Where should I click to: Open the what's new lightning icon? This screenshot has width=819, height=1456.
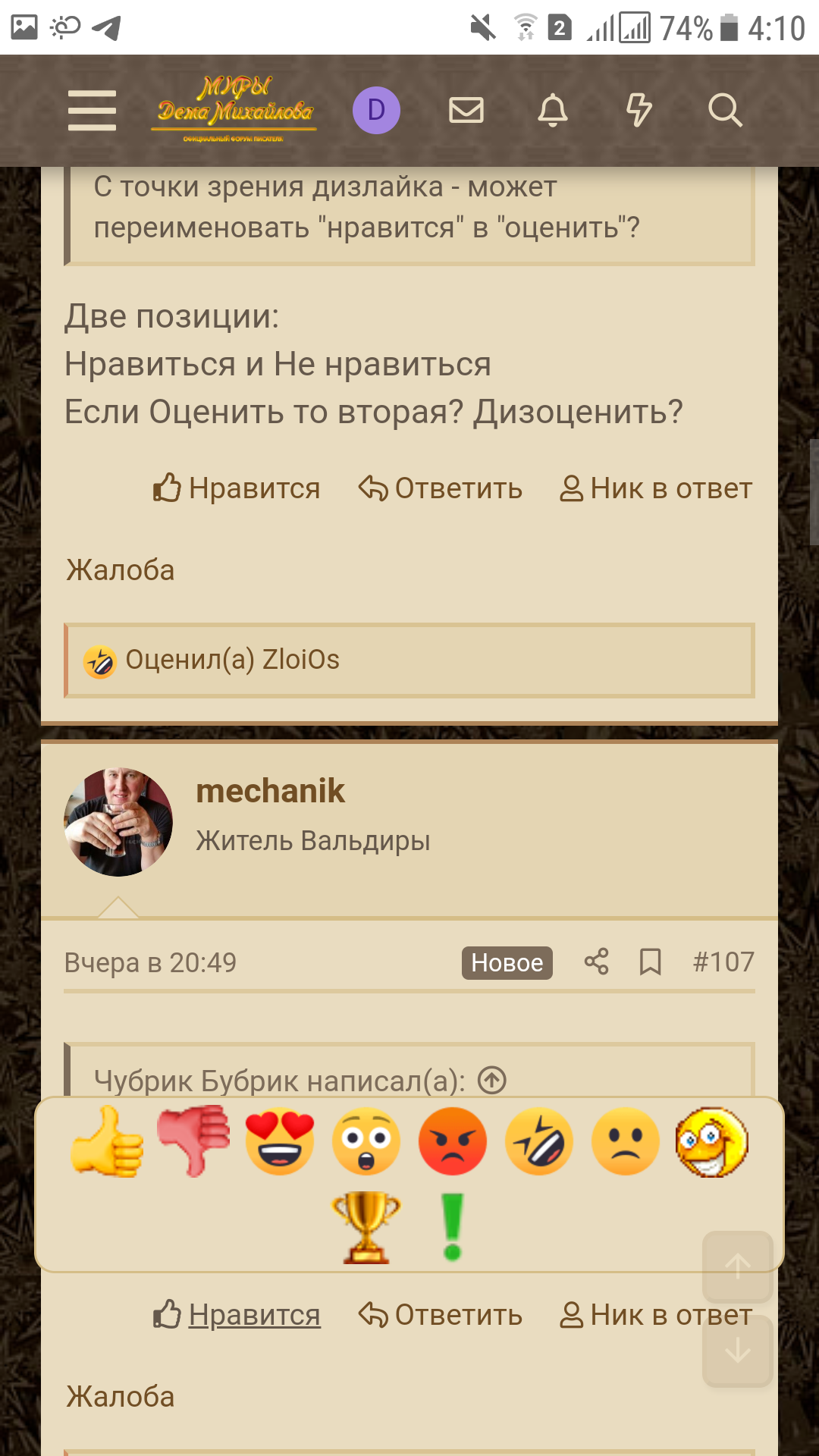[x=639, y=111]
